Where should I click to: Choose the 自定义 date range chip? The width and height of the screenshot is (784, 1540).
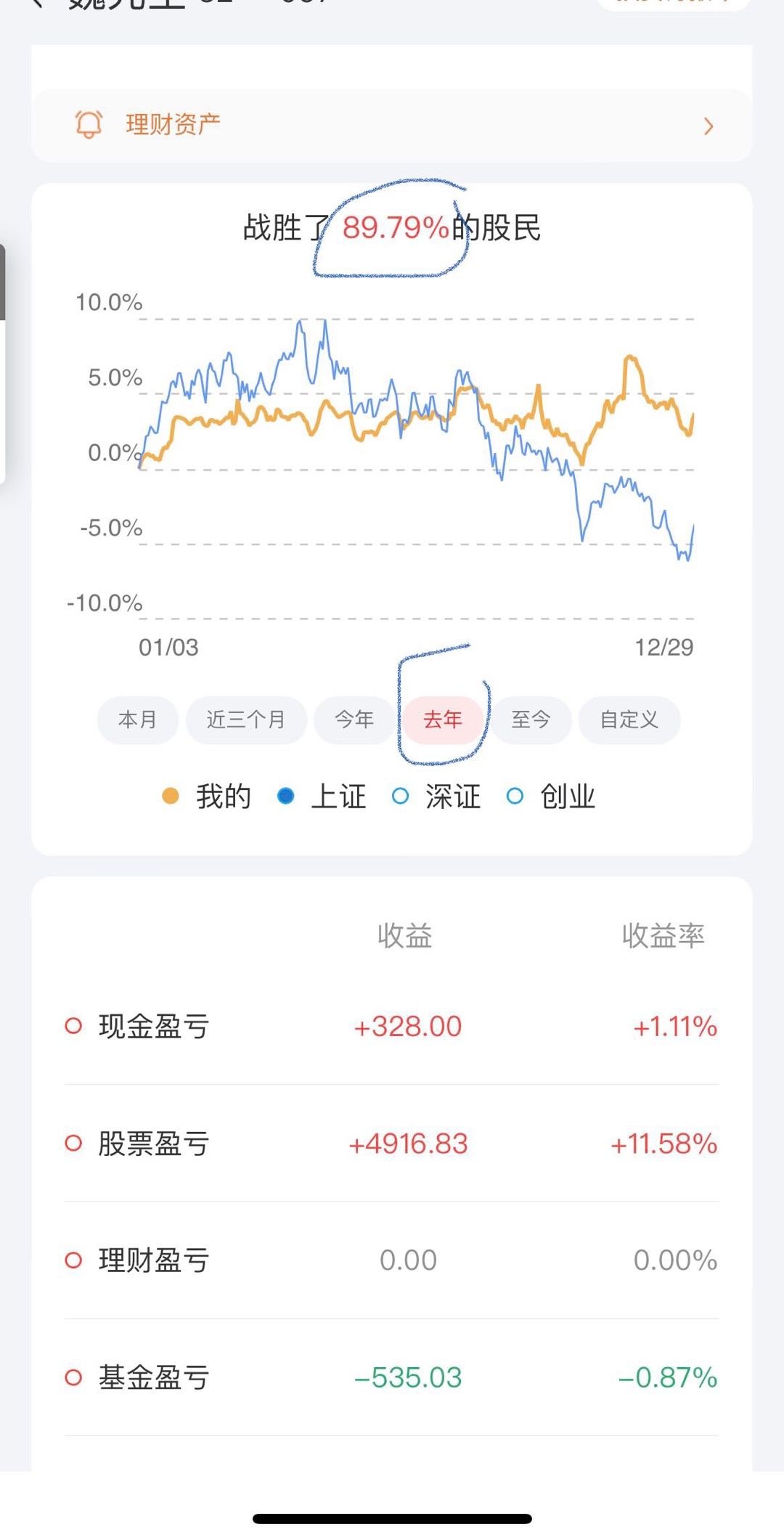(x=629, y=720)
